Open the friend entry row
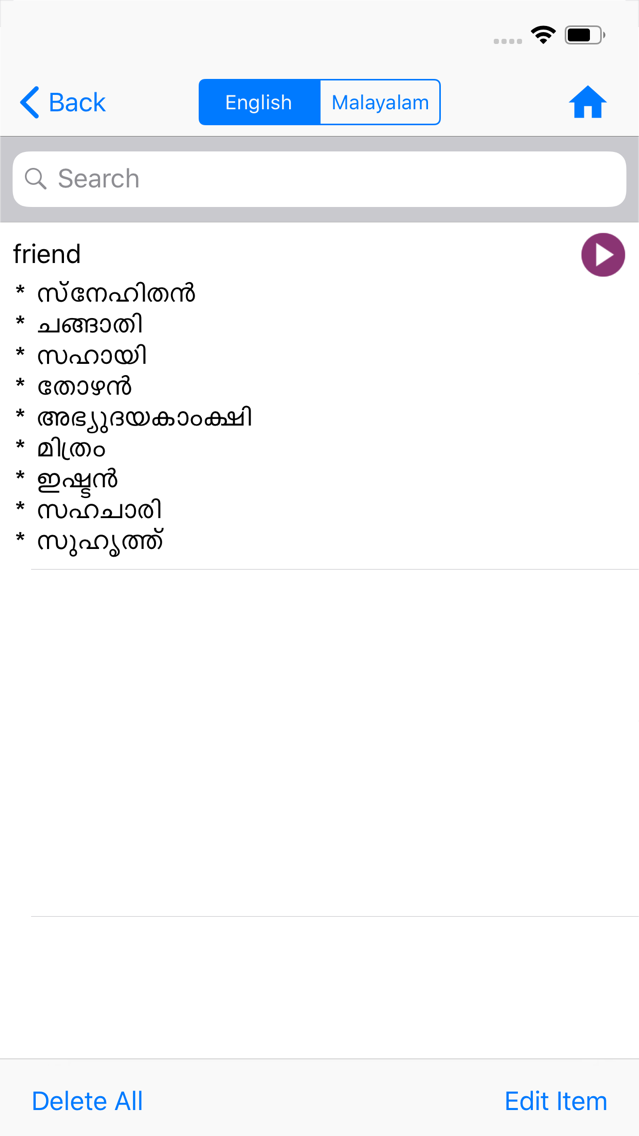 click(320, 396)
